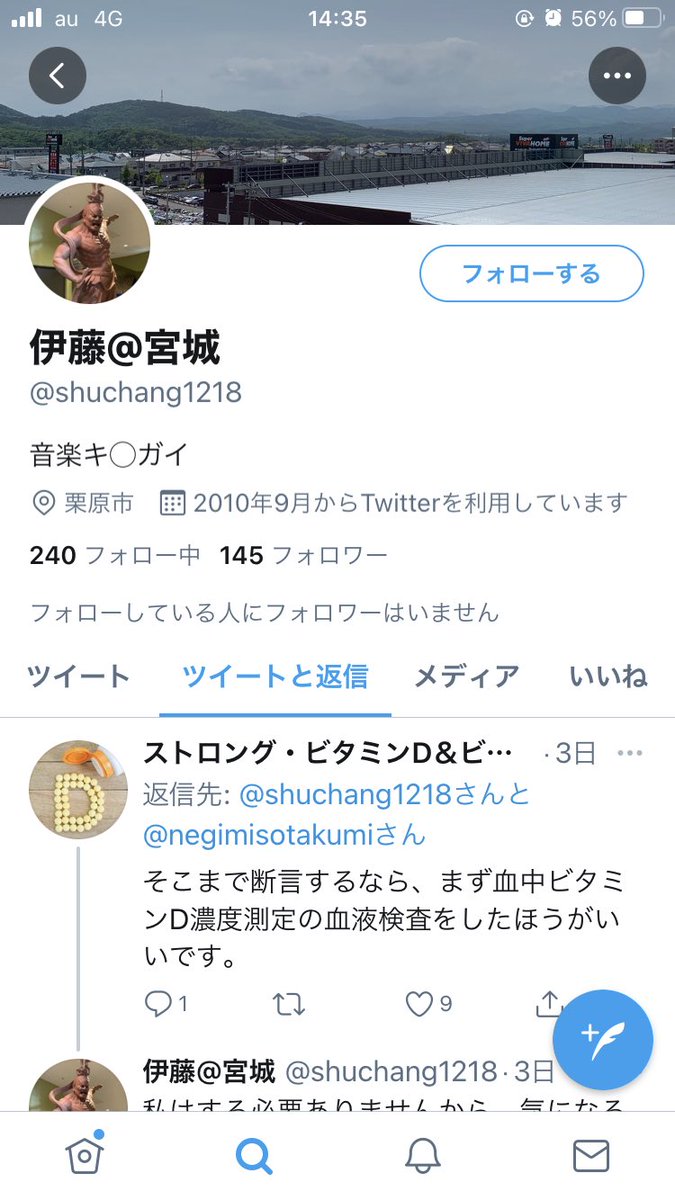Switch to the ツイート tab

coord(78,677)
